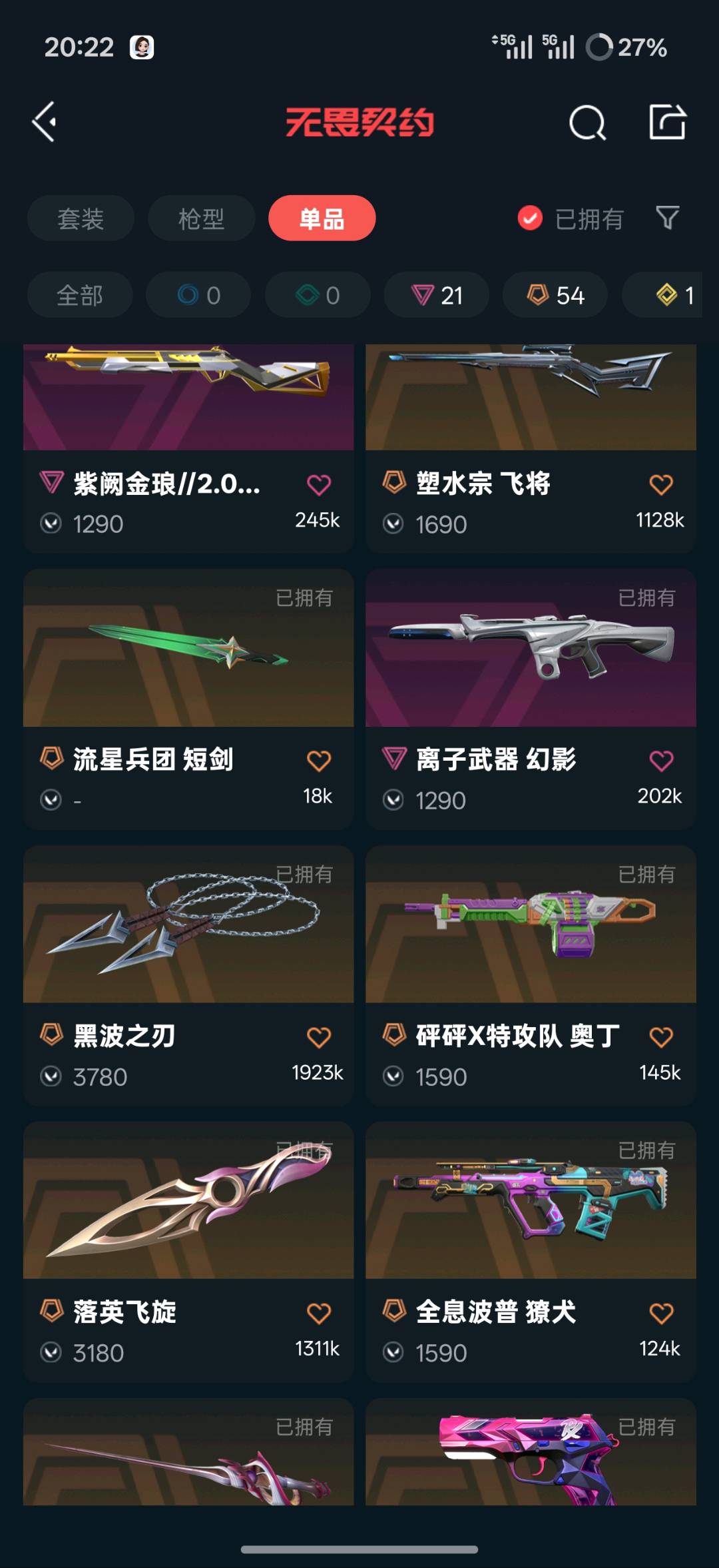
Task: Switch to the 枪型 tab
Action: click(x=201, y=218)
